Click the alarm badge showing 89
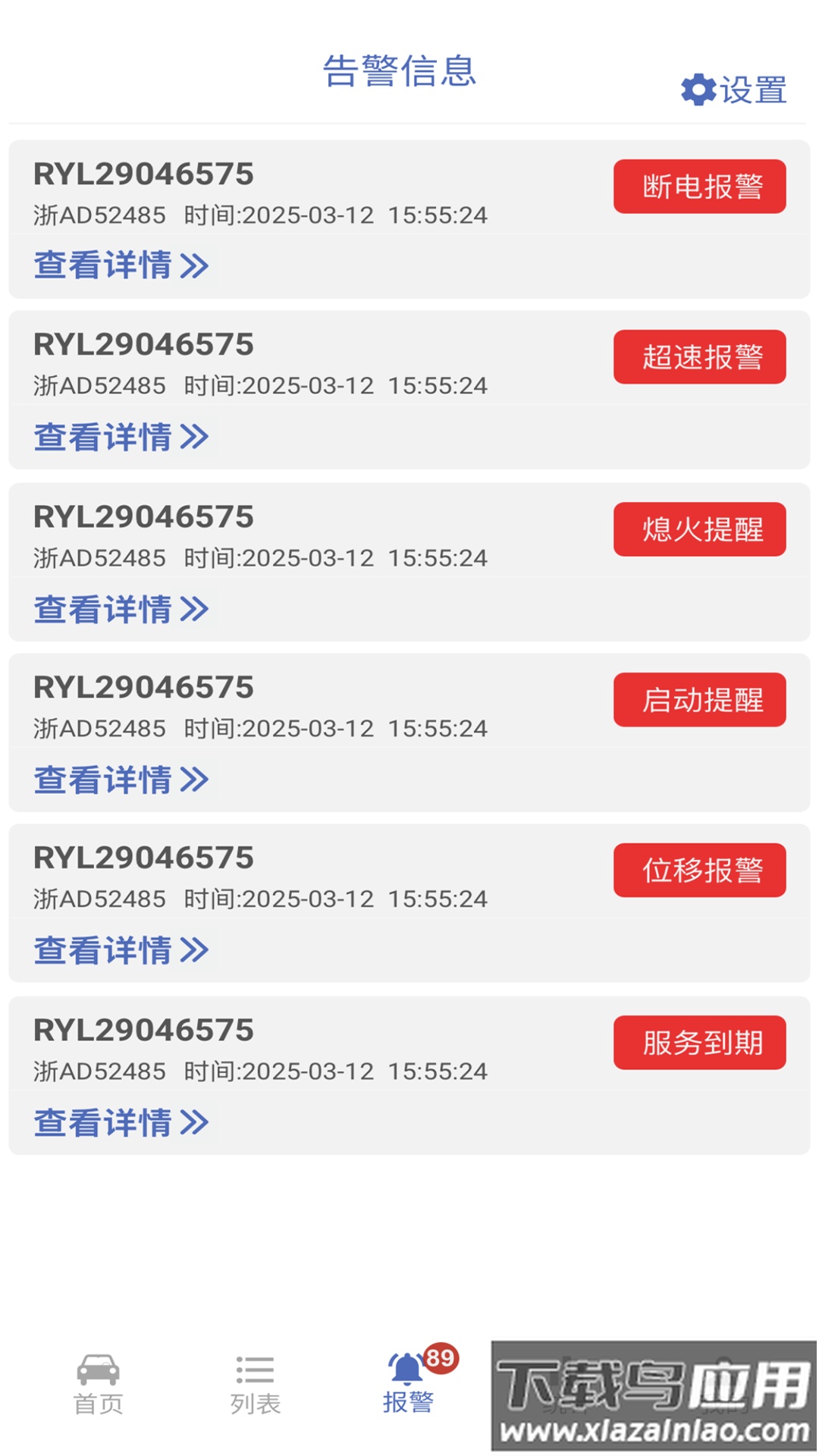The height and width of the screenshot is (1456, 819). coord(440,1357)
